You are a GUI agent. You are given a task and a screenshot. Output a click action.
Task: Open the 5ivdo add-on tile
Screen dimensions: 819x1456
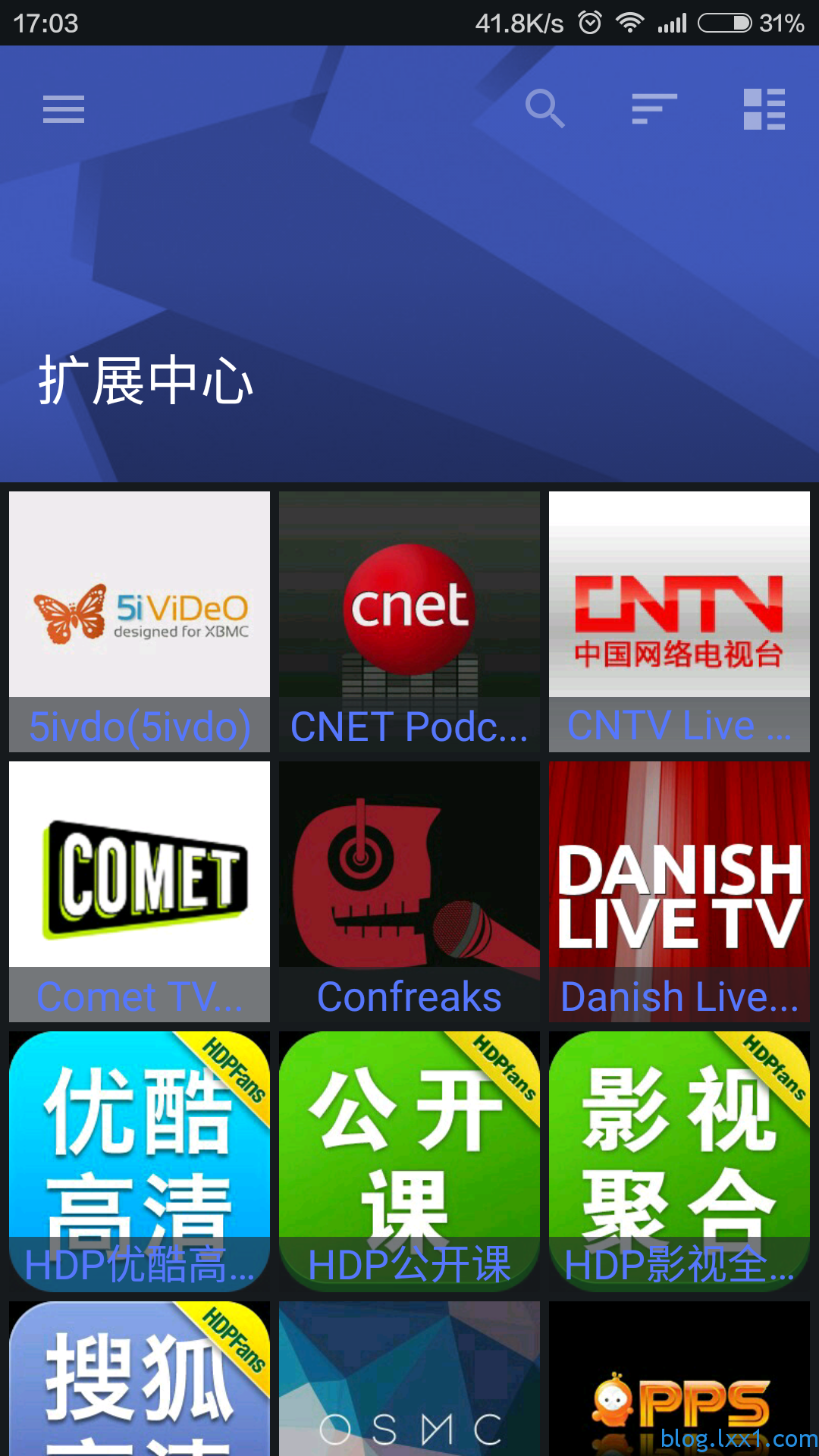pyautogui.click(x=140, y=622)
